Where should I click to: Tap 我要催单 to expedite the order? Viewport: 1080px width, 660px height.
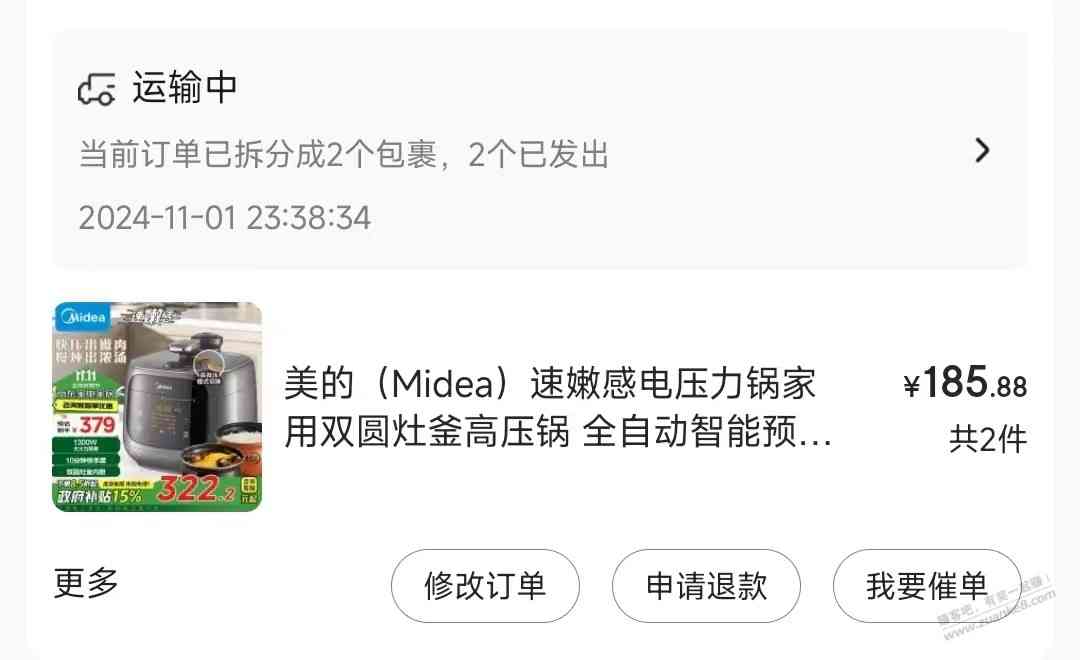click(x=926, y=586)
